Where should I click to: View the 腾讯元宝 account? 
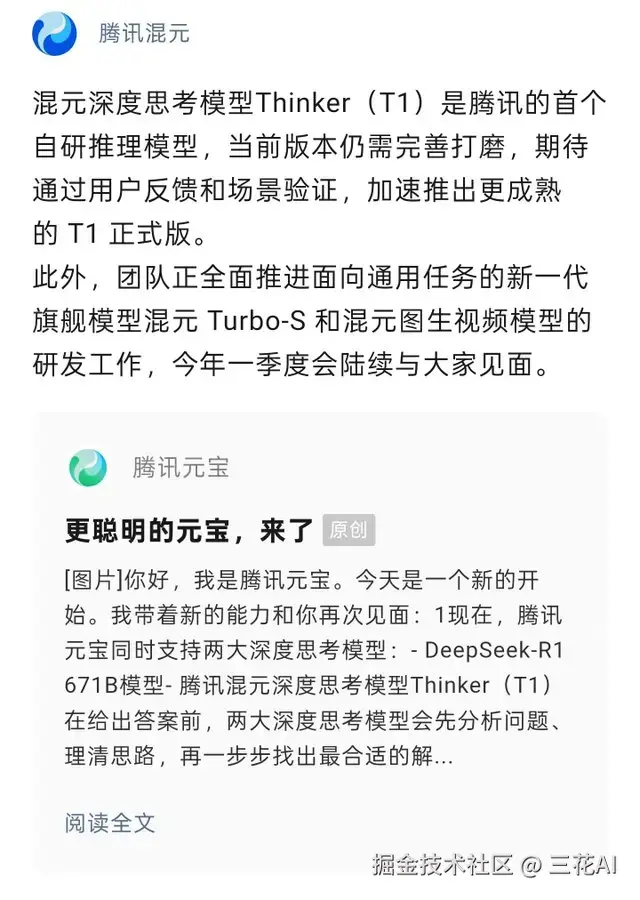pos(180,467)
